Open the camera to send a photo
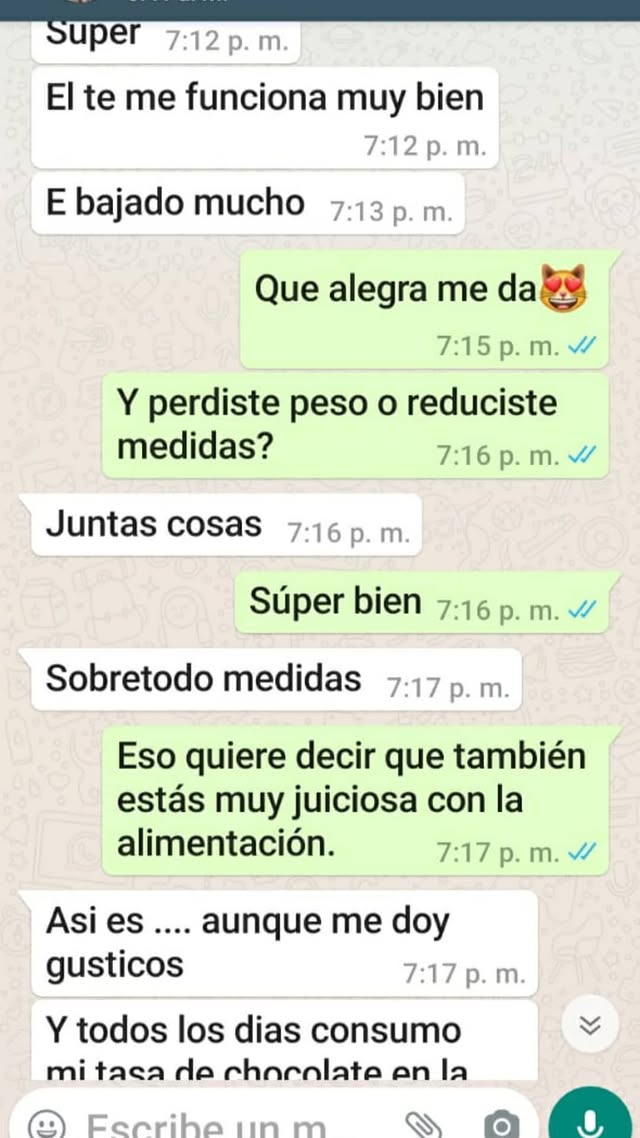 (x=501, y=1126)
